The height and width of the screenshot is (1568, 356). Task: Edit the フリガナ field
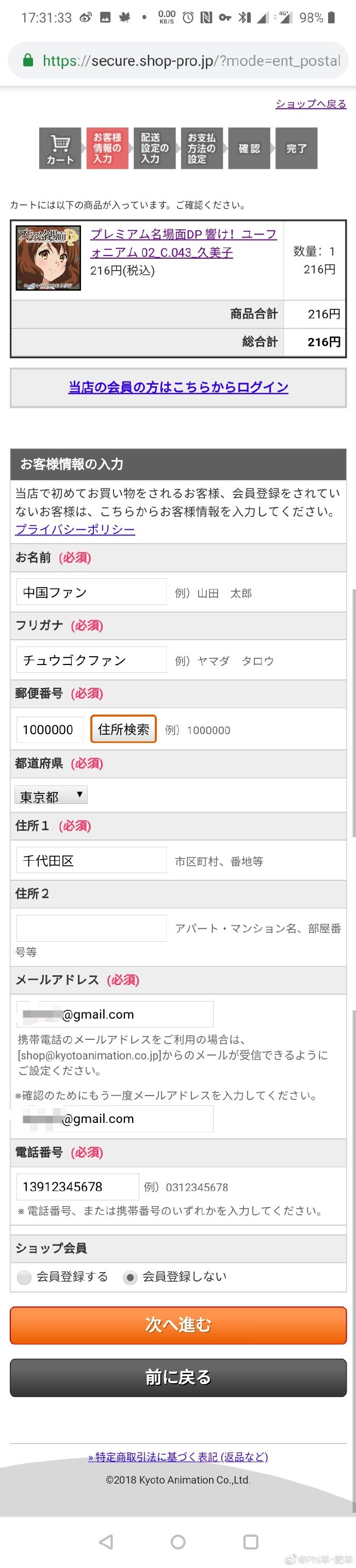(91, 660)
